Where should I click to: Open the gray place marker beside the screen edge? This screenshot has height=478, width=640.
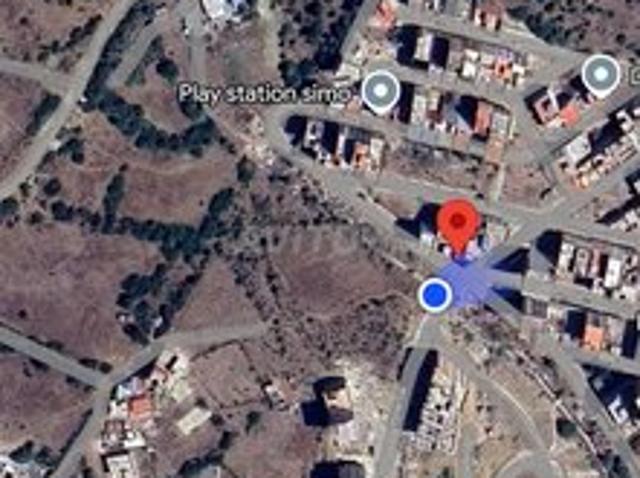click(x=600, y=74)
